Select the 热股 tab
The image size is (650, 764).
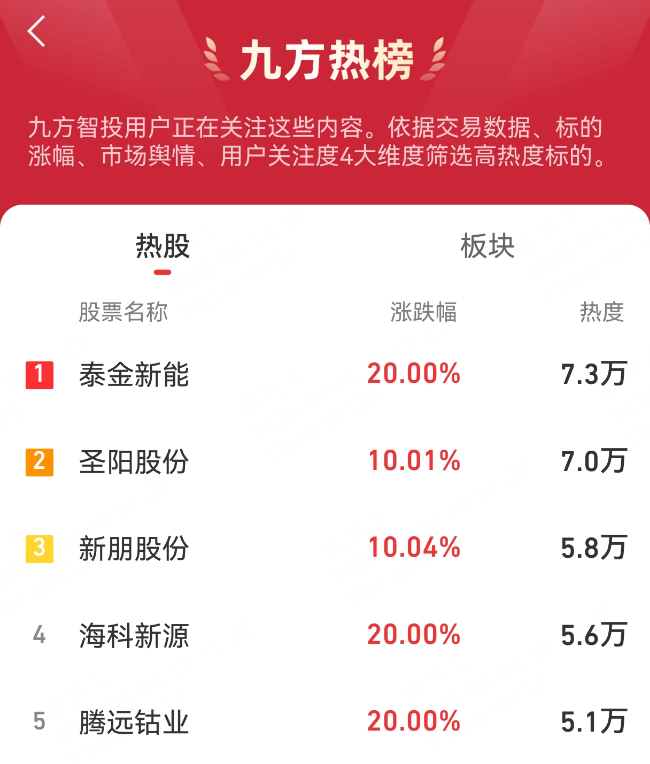[163, 246]
